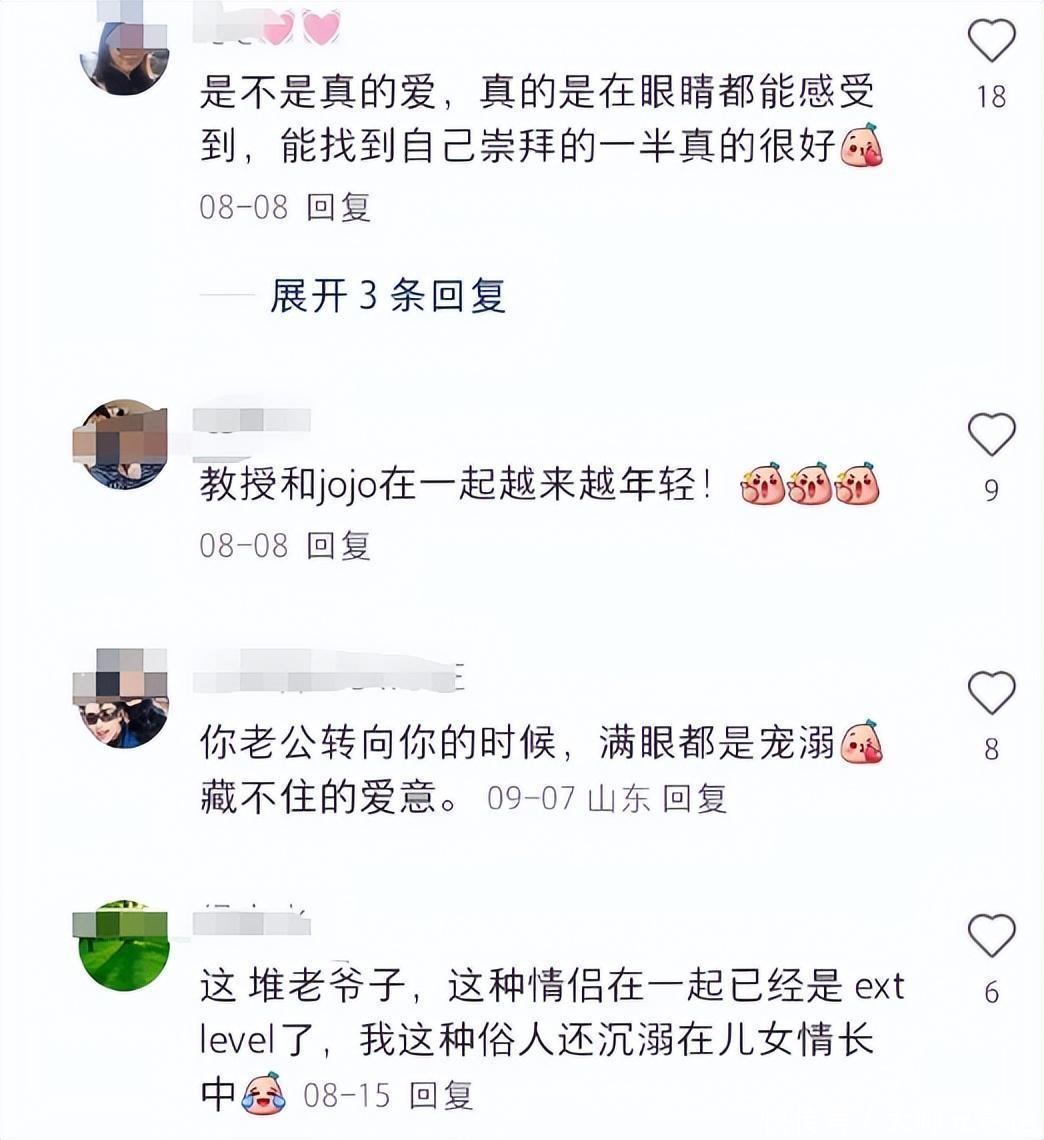
Task: Reply to the comment about 是不是真的爱
Action: tap(338, 207)
